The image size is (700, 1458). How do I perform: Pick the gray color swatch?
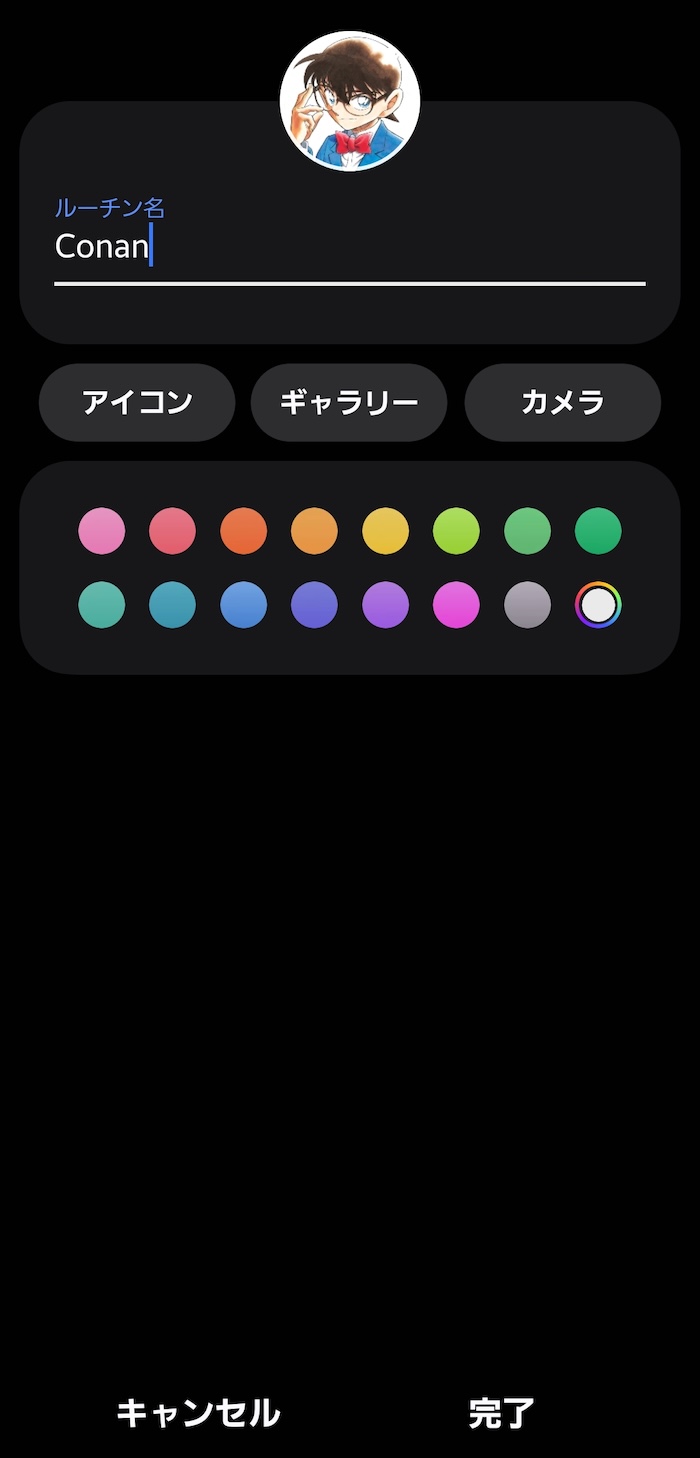coord(527,605)
